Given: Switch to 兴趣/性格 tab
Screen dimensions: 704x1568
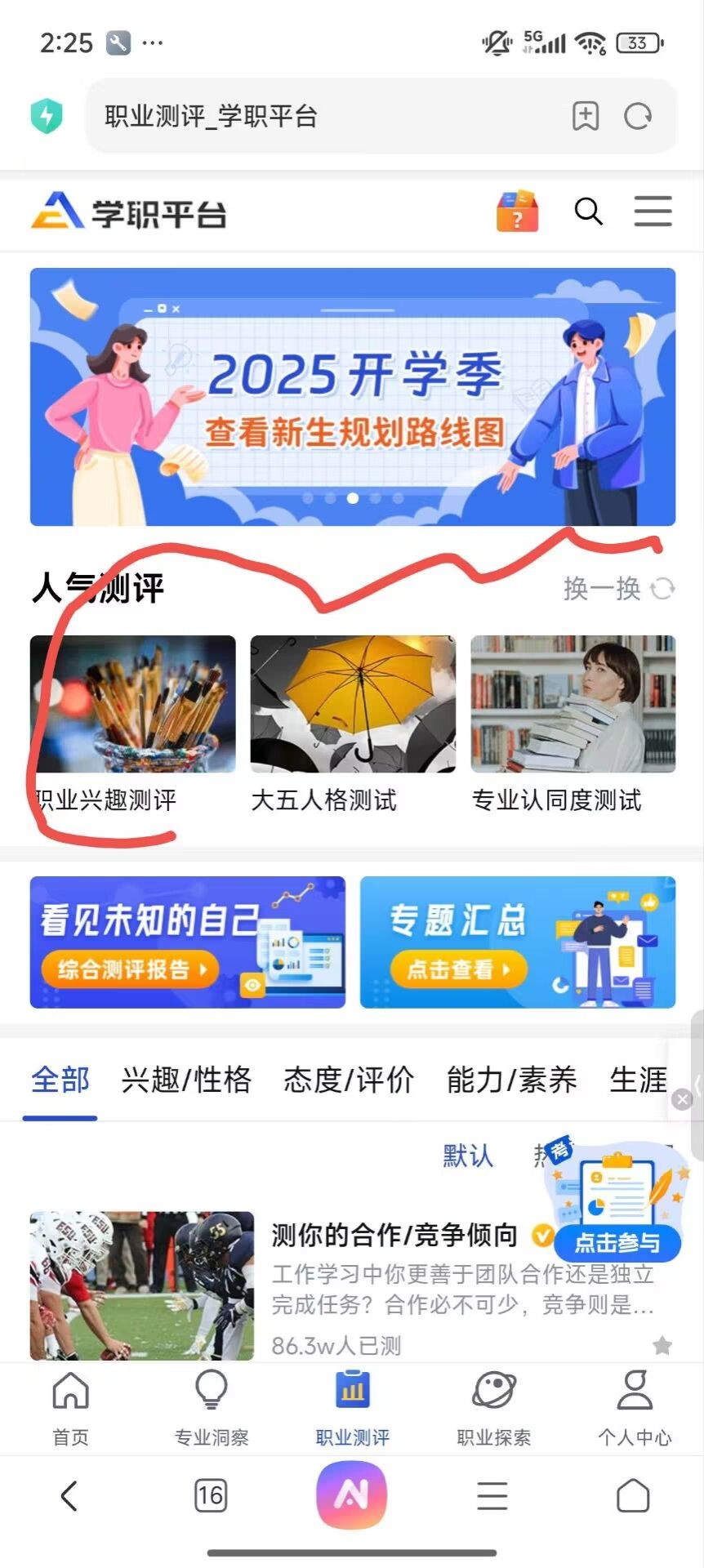Looking at the screenshot, I should click(186, 1080).
